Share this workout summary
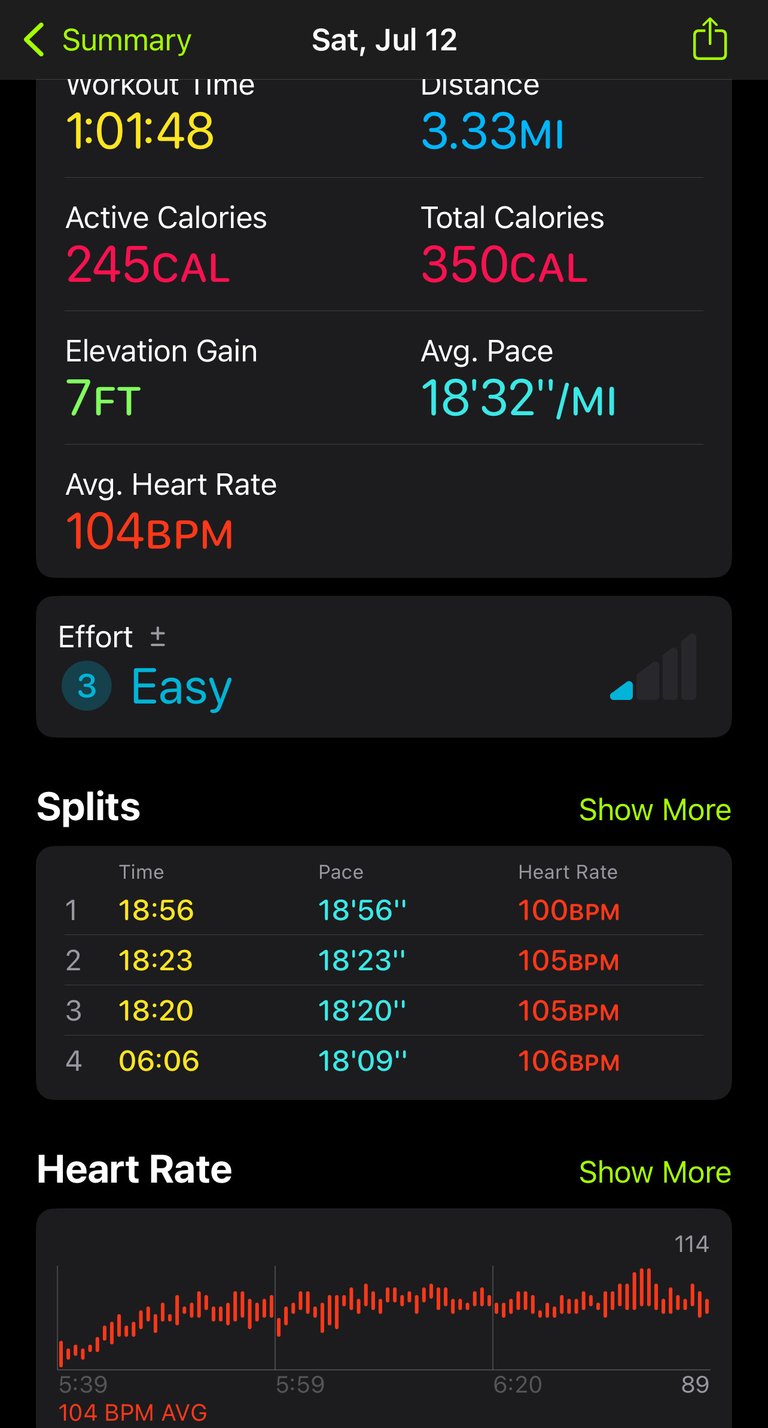 point(709,40)
